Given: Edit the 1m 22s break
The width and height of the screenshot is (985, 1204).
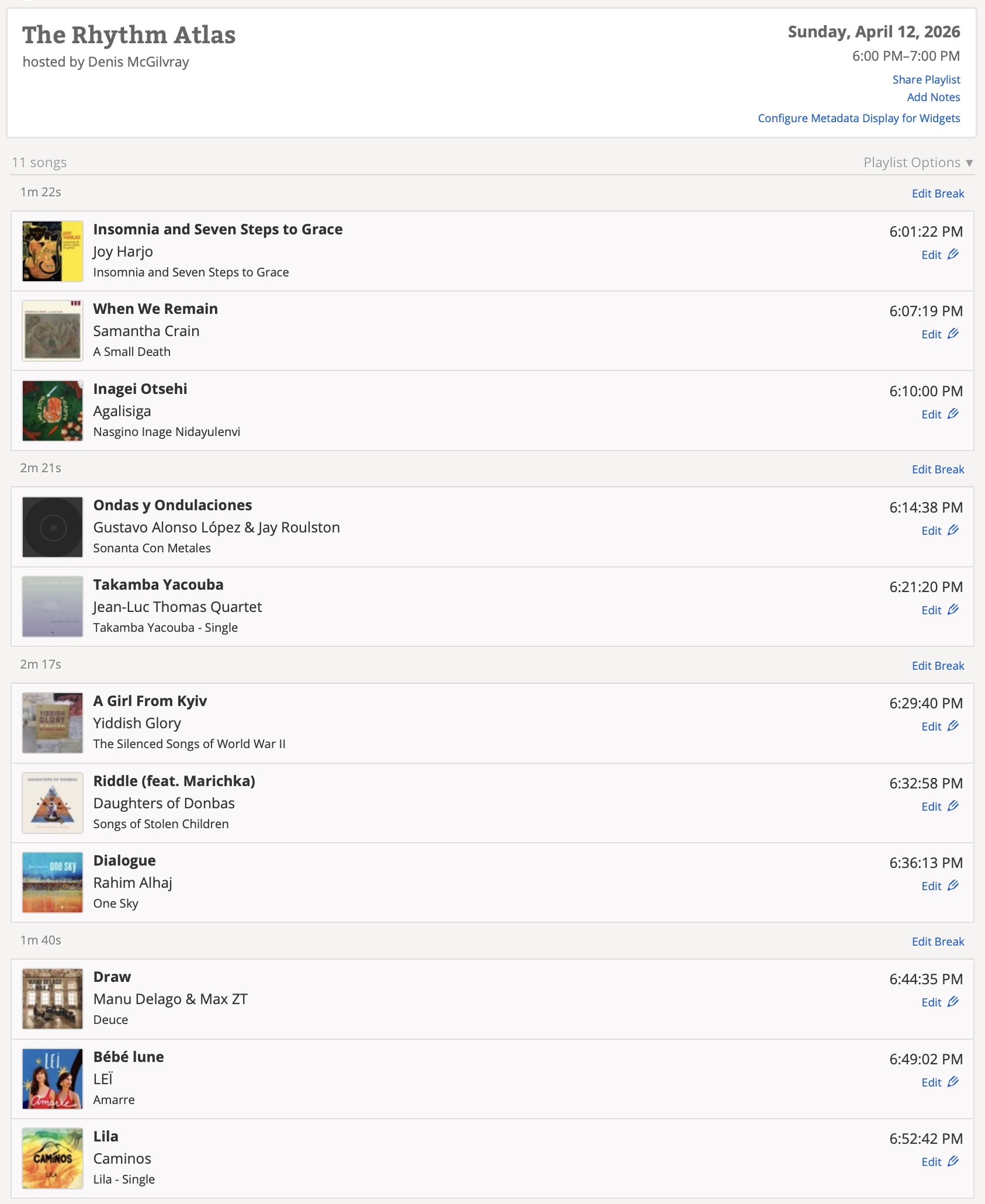Looking at the screenshot, I should coord(938,193).
